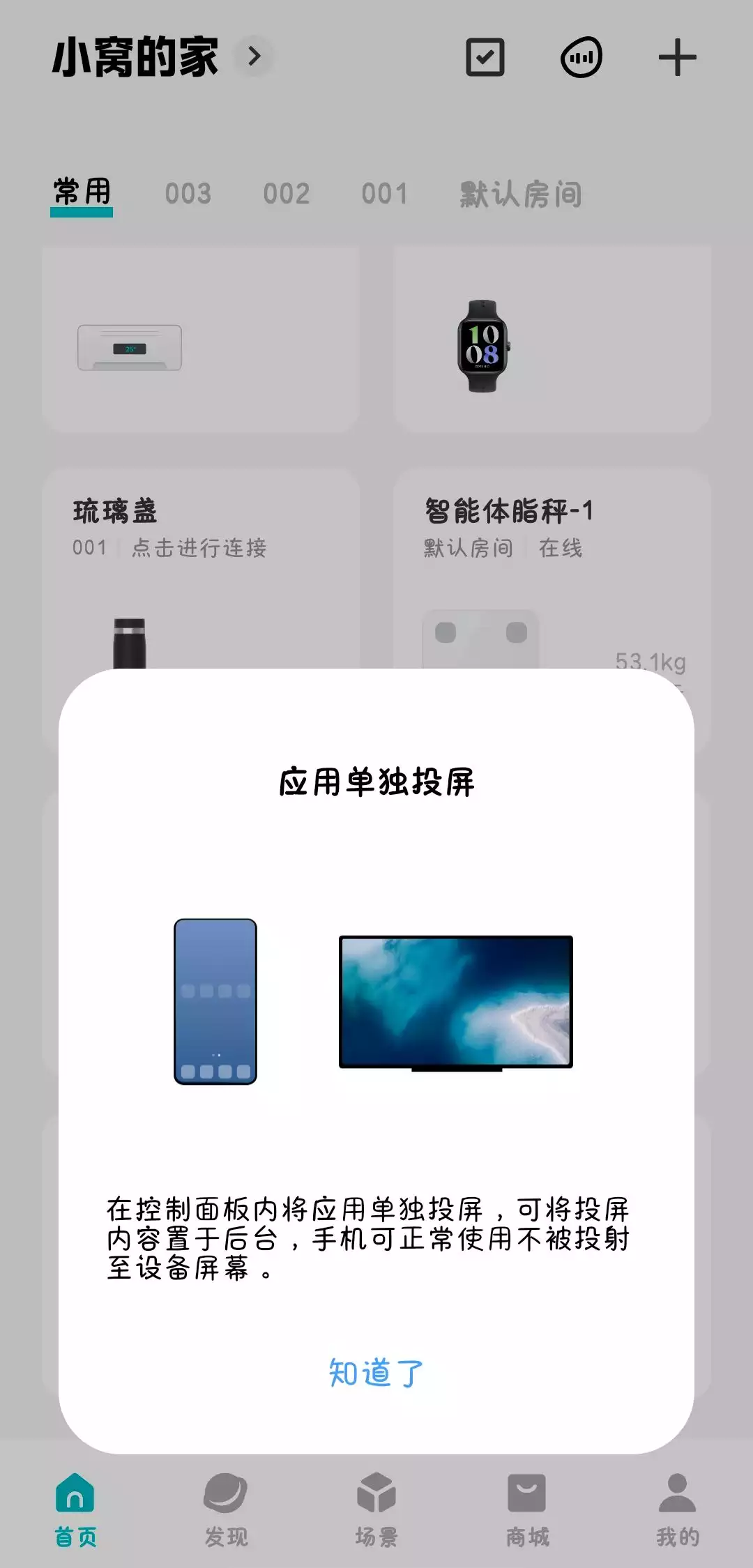Open the 商城 bottom tab
Viewport: 753px width, 1568px height.
527,1509
